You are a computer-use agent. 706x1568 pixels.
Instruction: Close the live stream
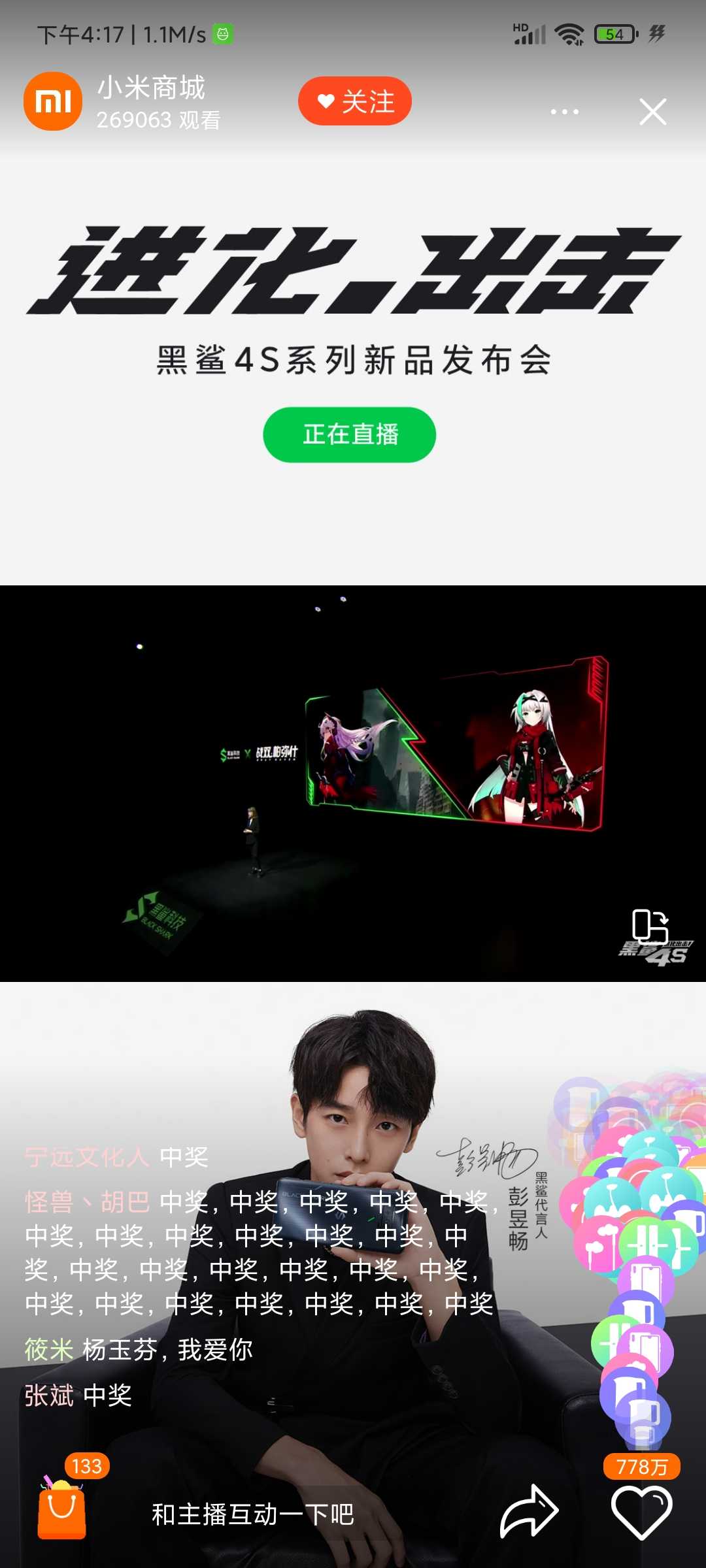click(x=652, y=112)
